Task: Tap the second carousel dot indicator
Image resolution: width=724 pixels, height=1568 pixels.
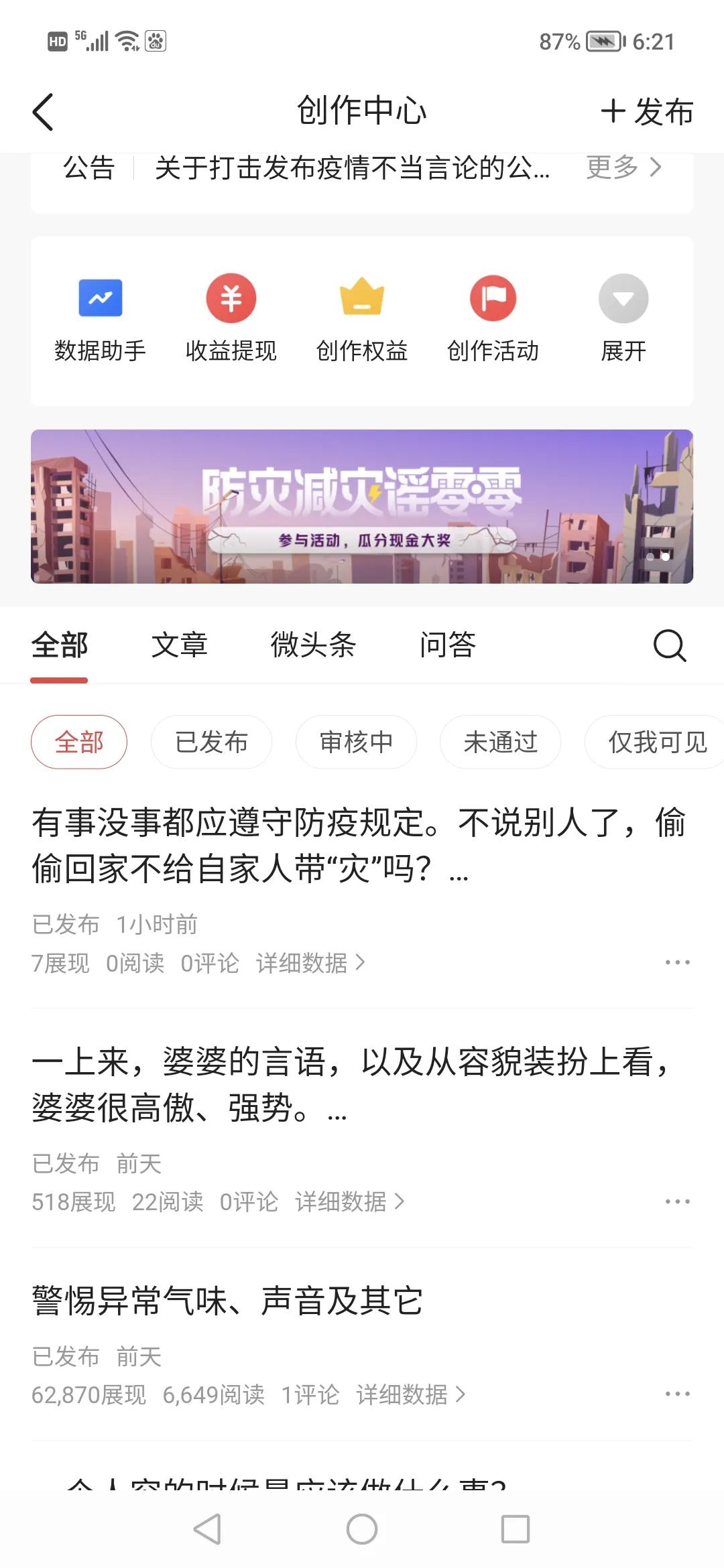Action: pyautogui.click(x=664, y=556)
